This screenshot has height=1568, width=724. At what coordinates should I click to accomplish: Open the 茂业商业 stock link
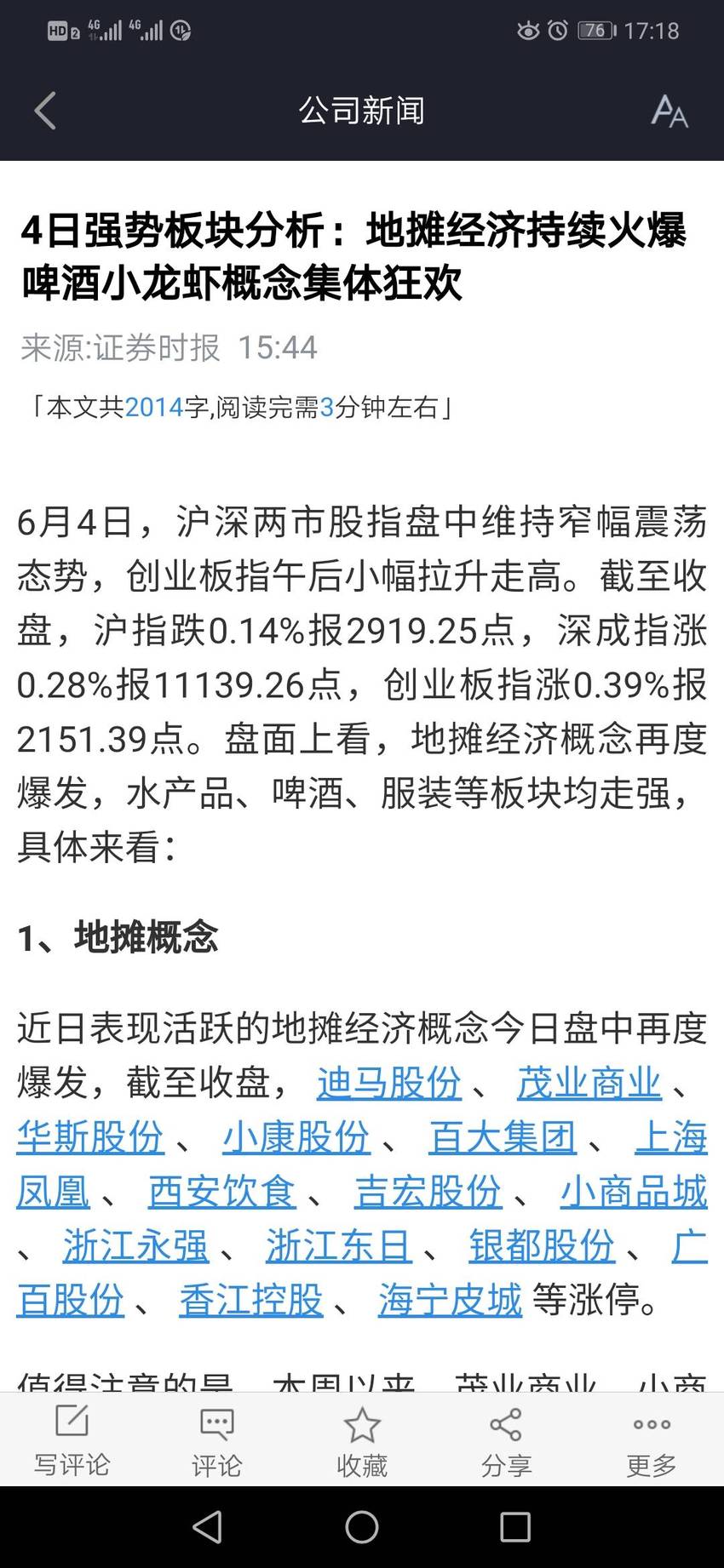(x=589, y=1083)
